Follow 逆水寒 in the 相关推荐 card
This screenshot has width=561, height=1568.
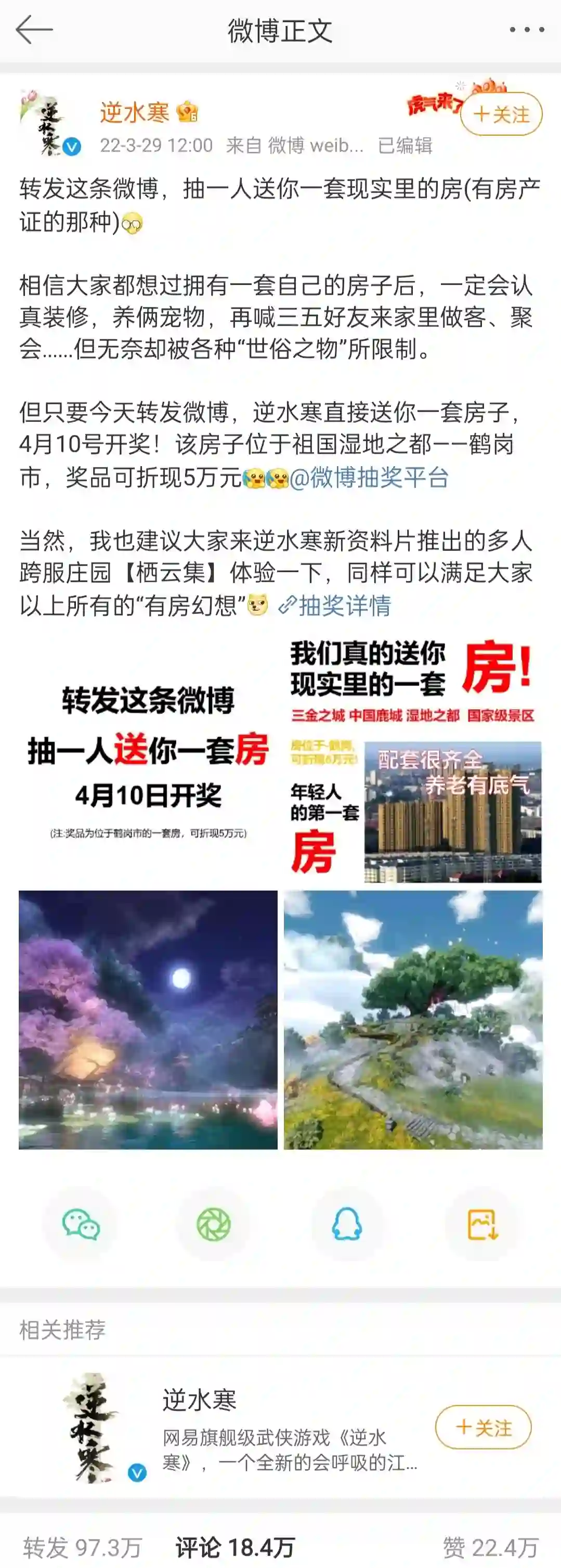[x=483, y=1428]
